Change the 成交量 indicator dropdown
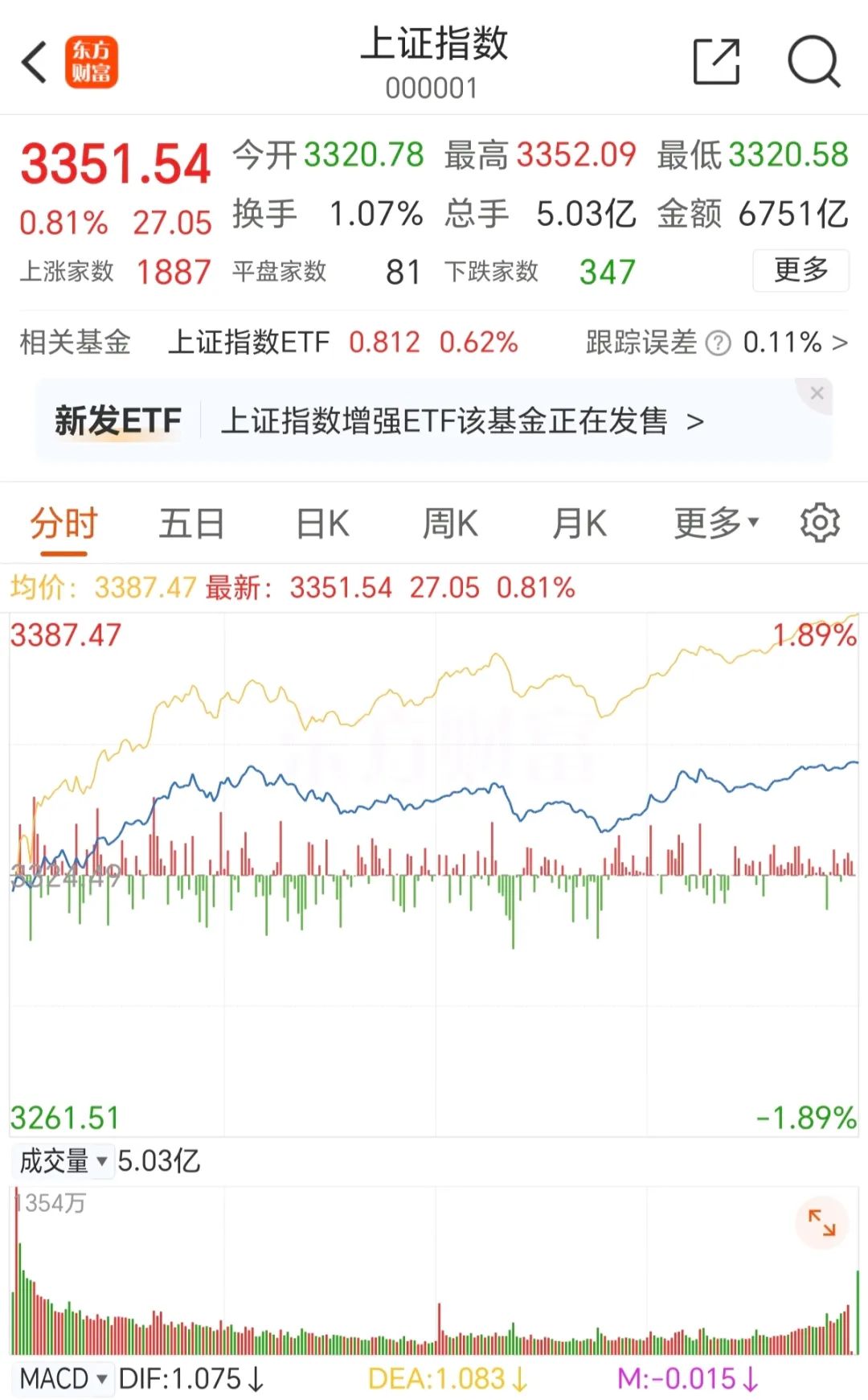This screenshot has width=868, height=1400. pos(63,1161)
